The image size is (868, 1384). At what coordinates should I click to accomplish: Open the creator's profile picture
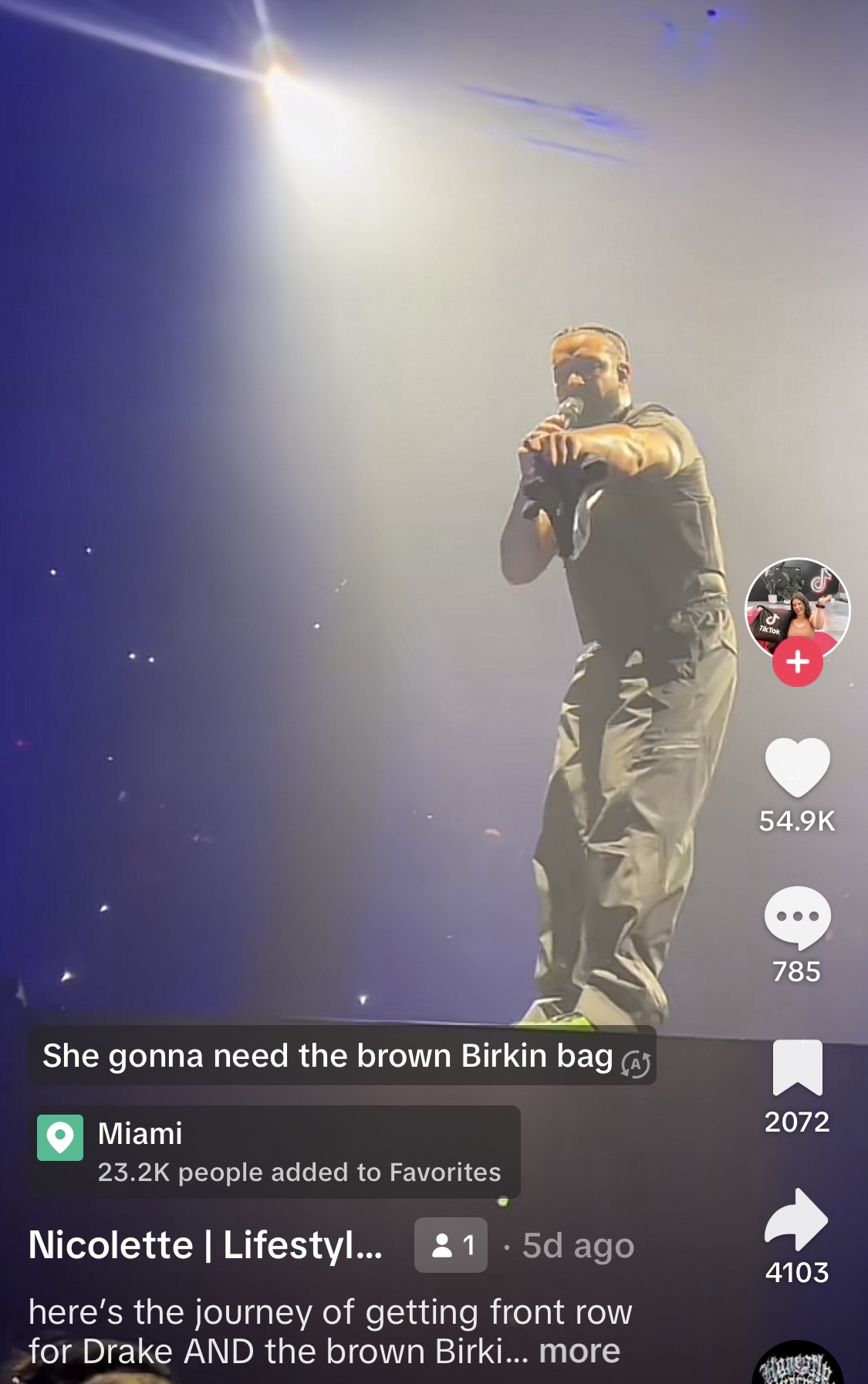[797, 608]
